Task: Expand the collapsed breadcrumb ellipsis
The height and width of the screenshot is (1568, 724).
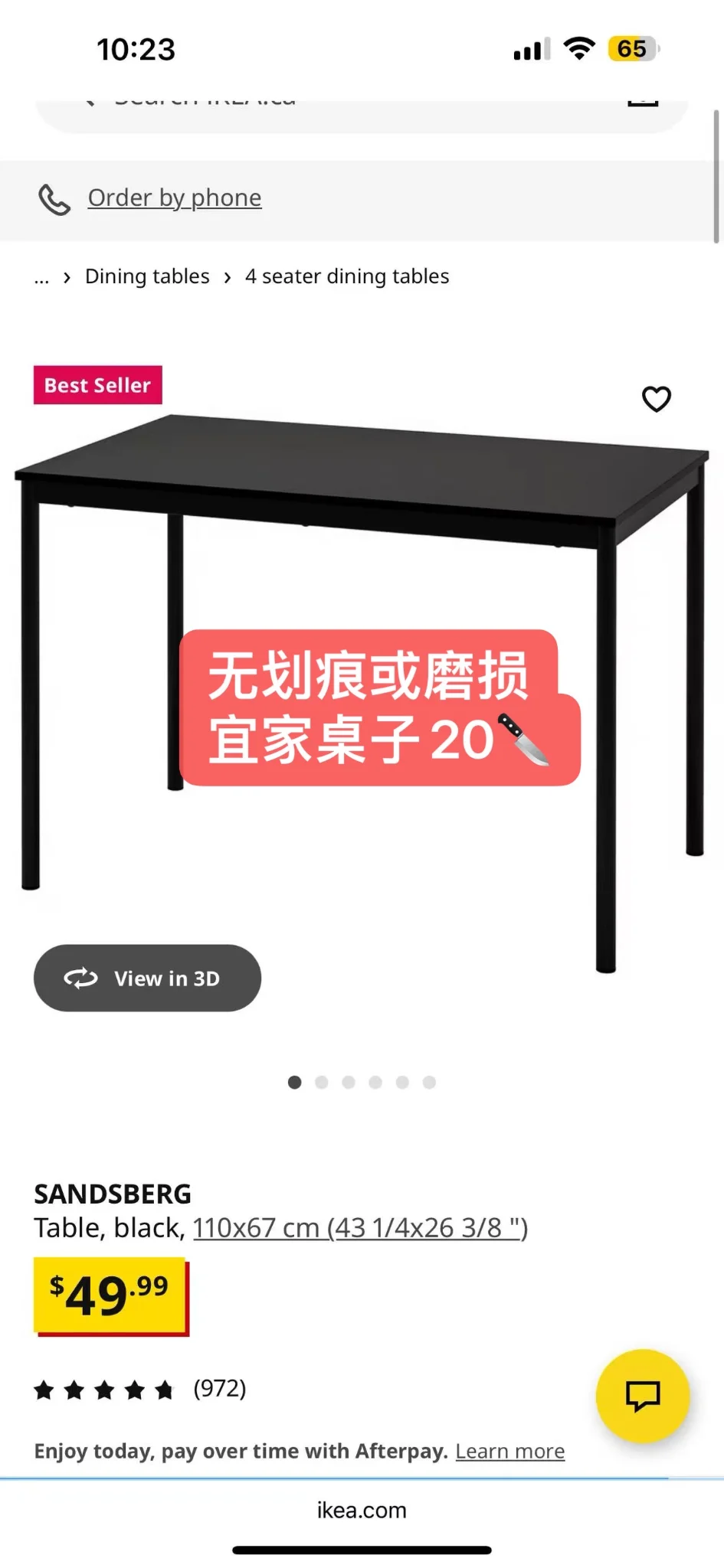Action: 41,277
